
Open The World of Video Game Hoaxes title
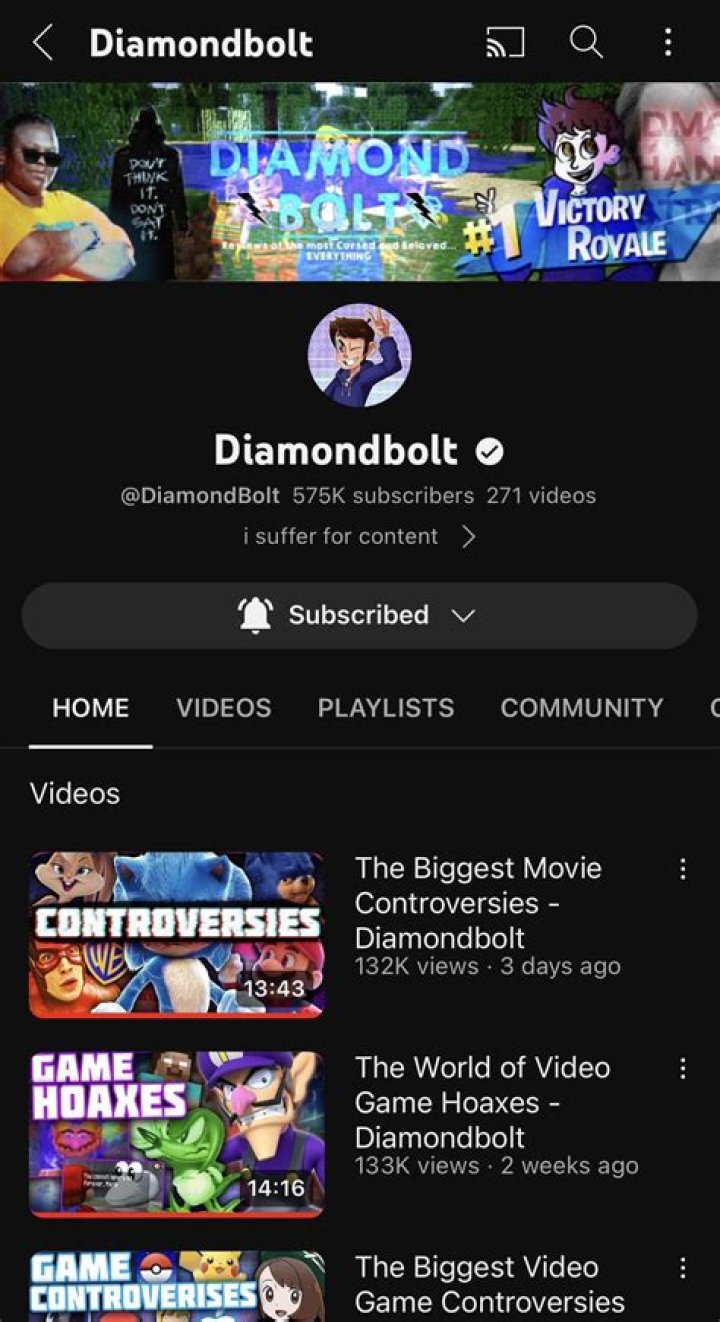point(483,1102)
